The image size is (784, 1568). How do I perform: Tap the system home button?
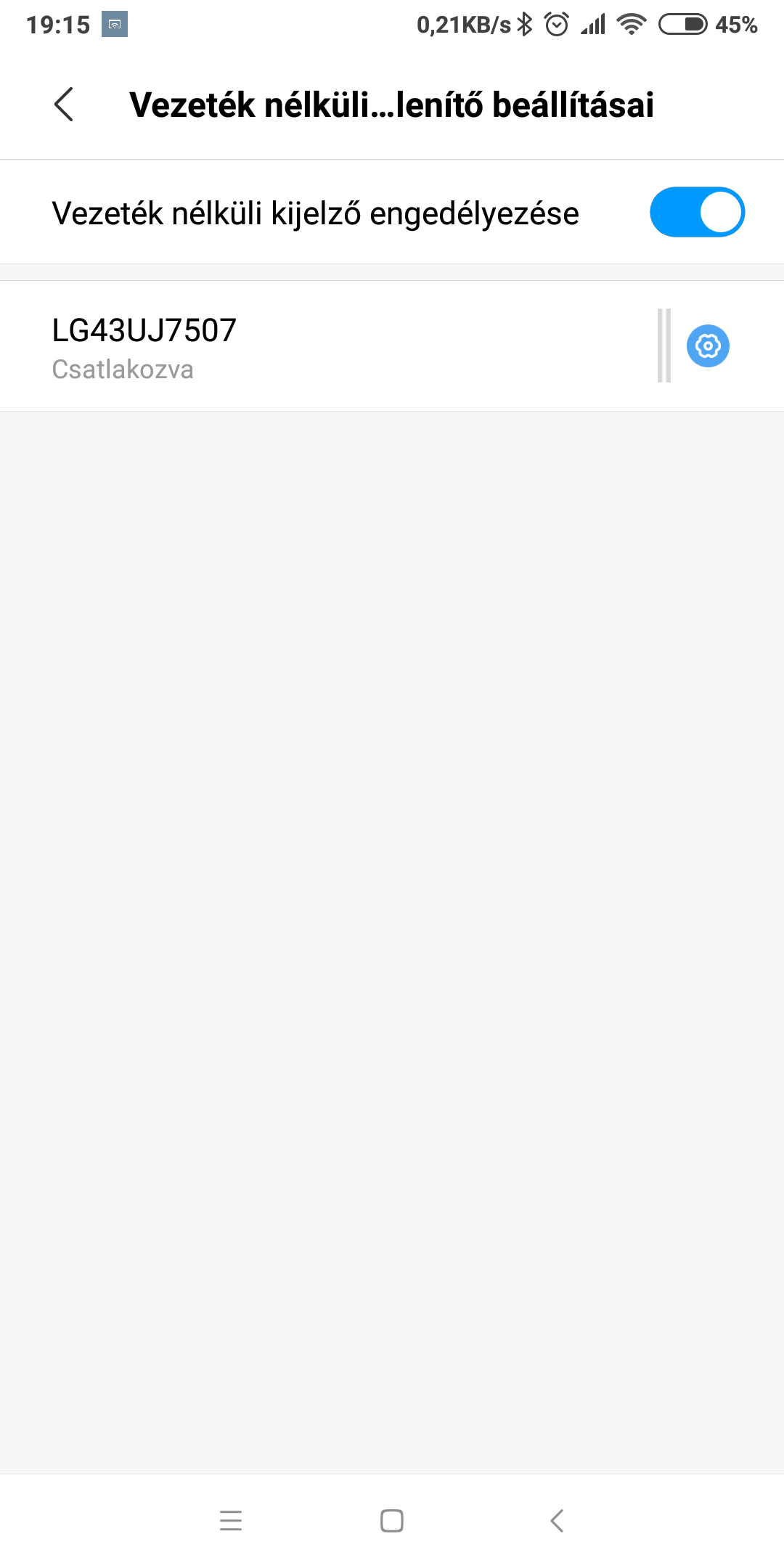392,1520
